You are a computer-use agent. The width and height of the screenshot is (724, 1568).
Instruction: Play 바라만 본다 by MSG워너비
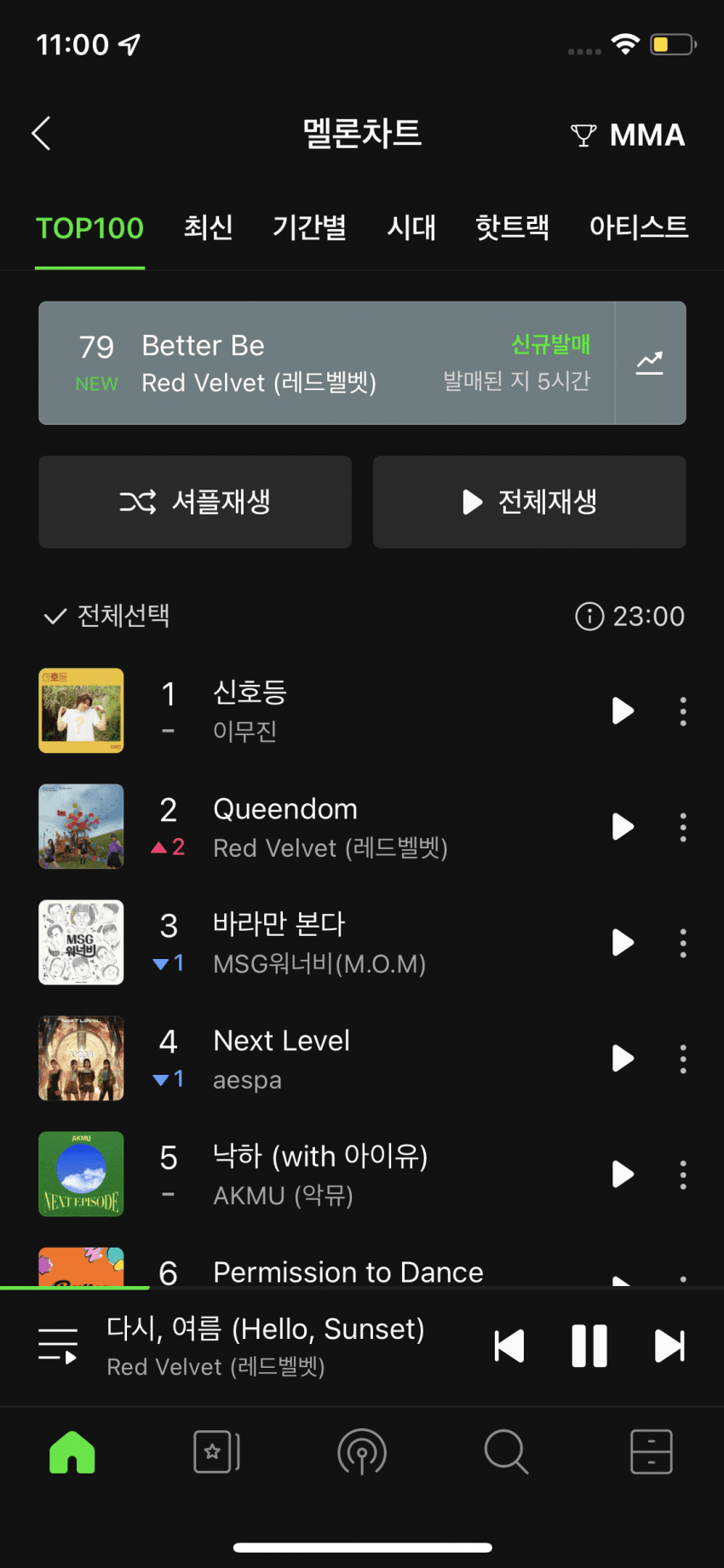click(623, 943)
